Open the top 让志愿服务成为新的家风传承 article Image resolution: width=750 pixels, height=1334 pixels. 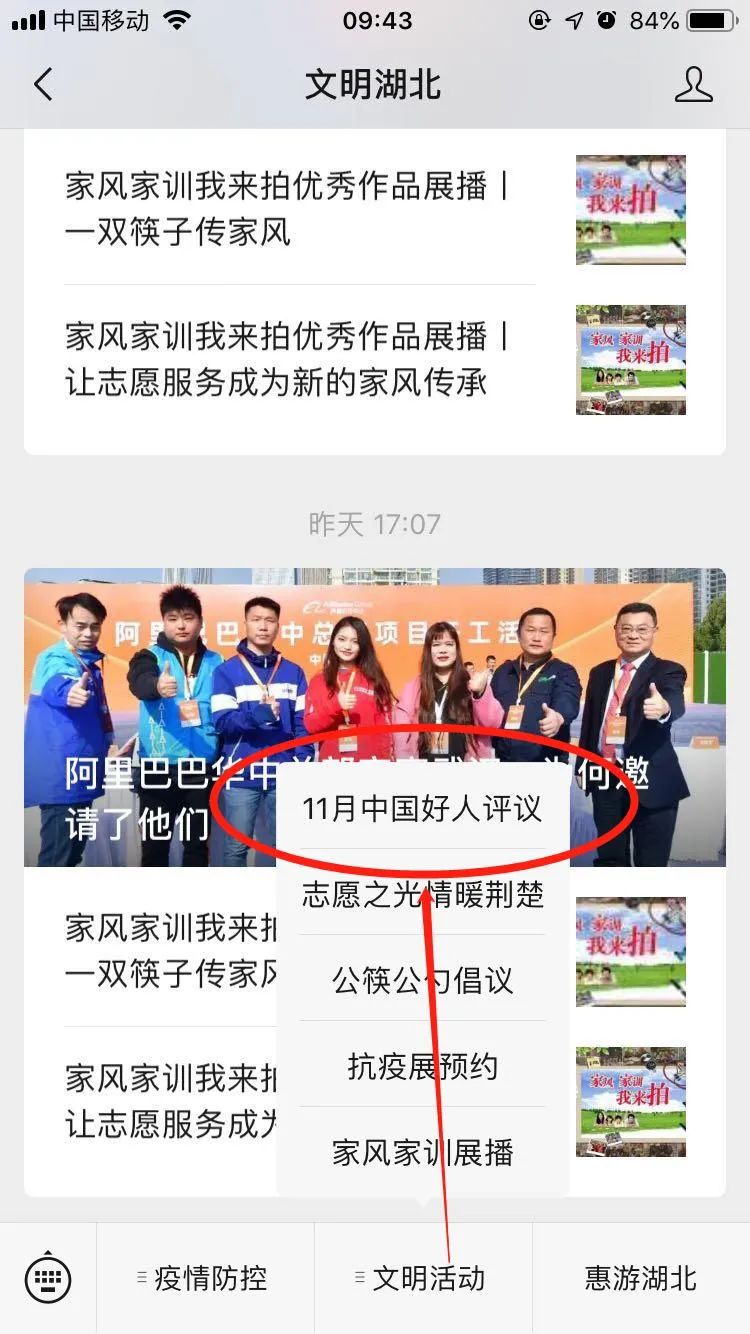coord(290,359)
